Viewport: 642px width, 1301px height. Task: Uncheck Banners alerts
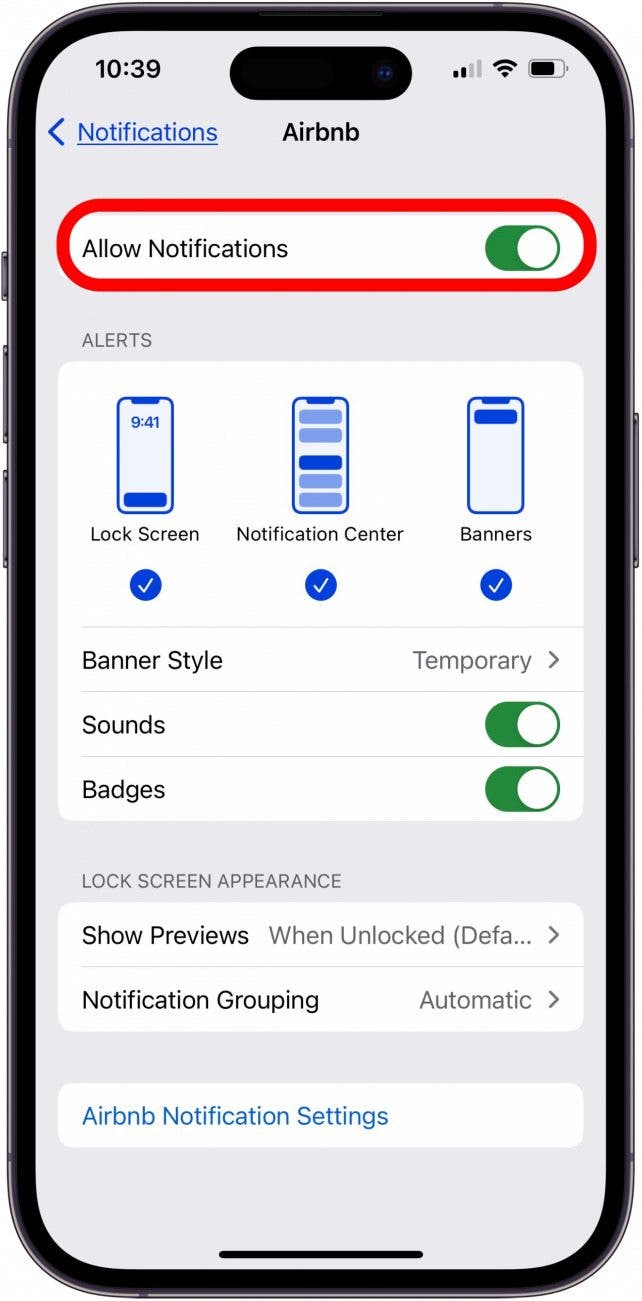[x=496, y=586]
